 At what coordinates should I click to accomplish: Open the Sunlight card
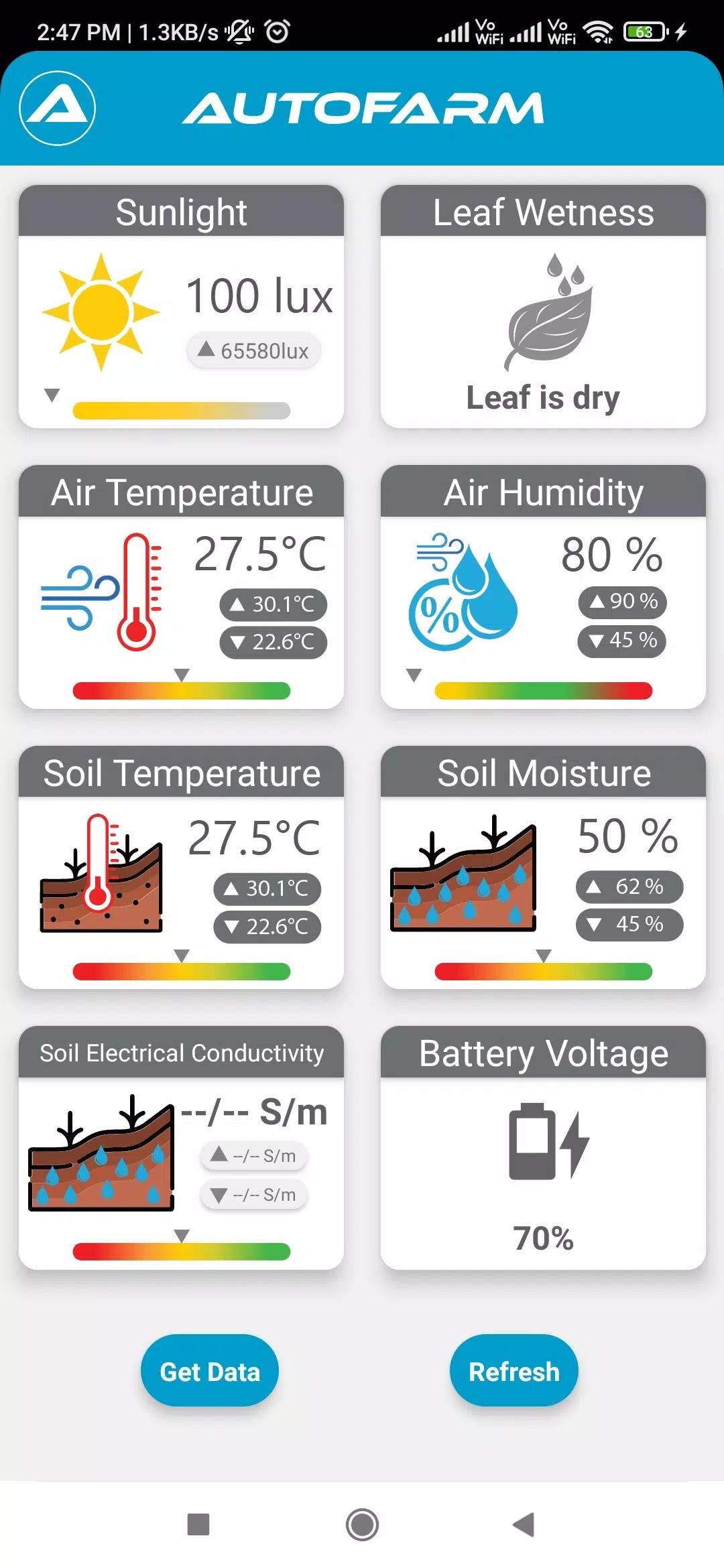coord(181,307)
